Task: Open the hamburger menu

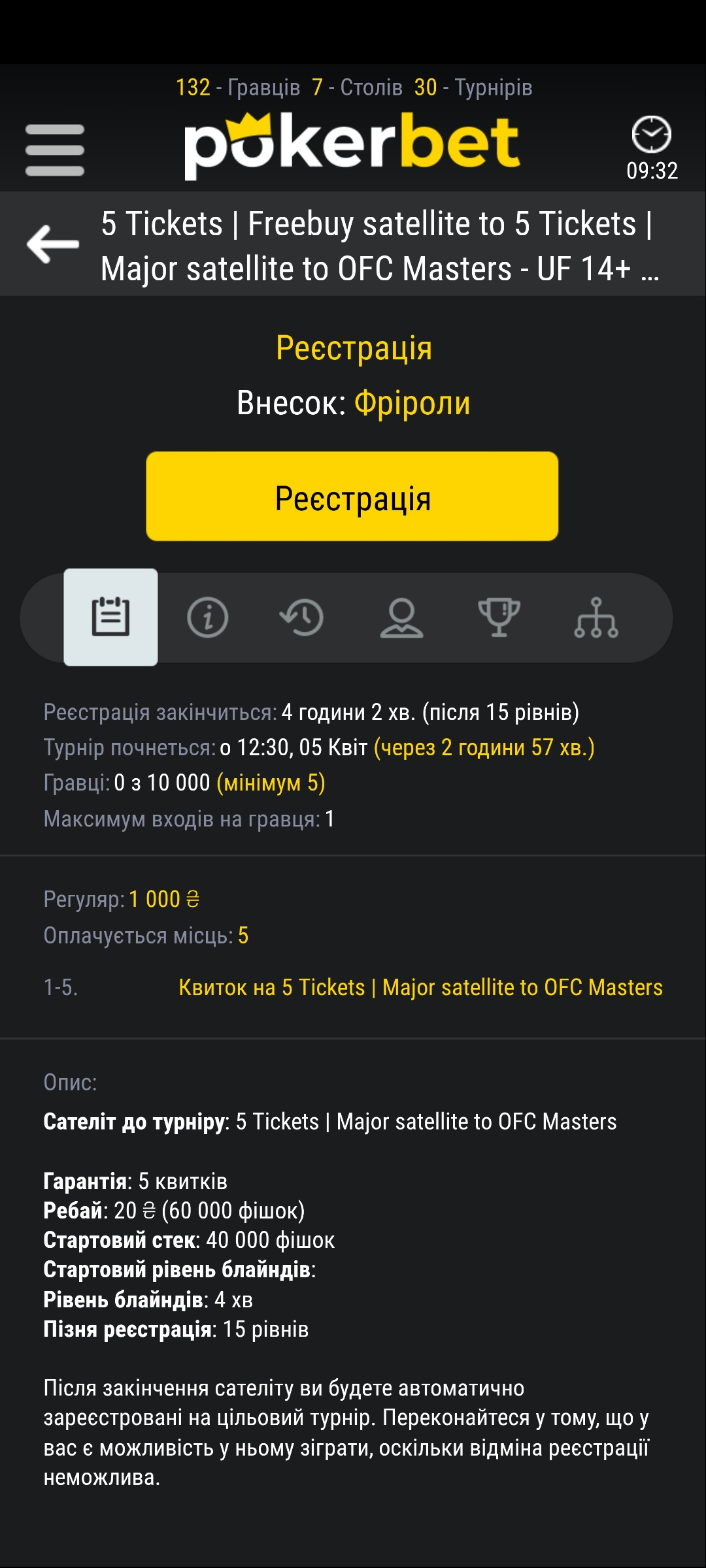Action: point(55,150)
